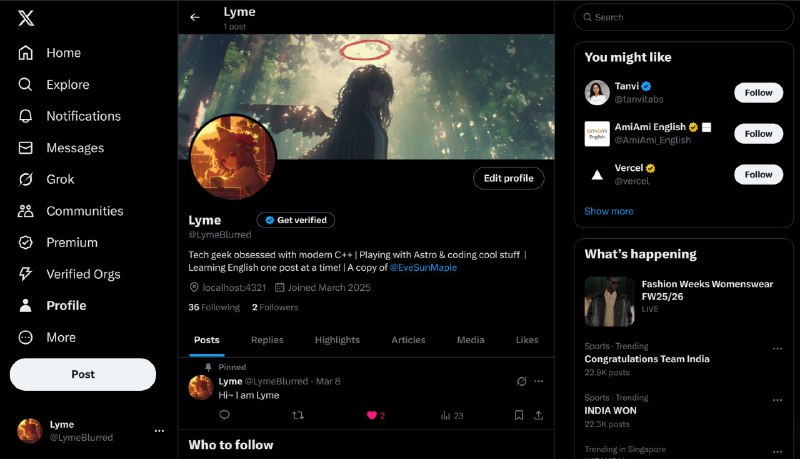Tap Show more under You might like
Image resolution: width=800 pixels, height=459 pixels.
(608, 211)
